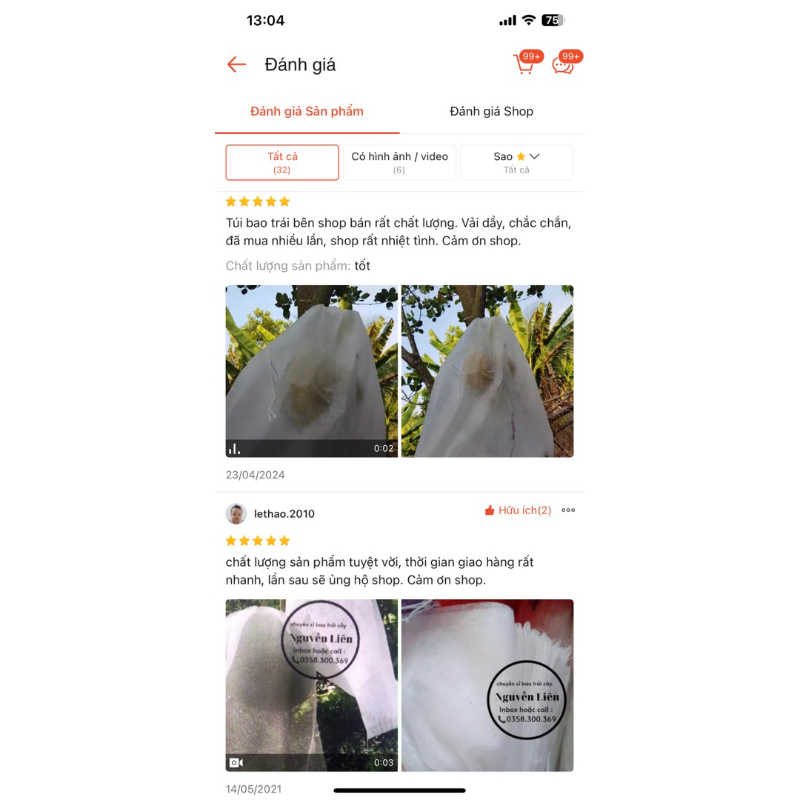The width and height of the screenshot is (800, 800).
Task: Open more options on lethao.2010's review
Action: [x=568, y=510]
